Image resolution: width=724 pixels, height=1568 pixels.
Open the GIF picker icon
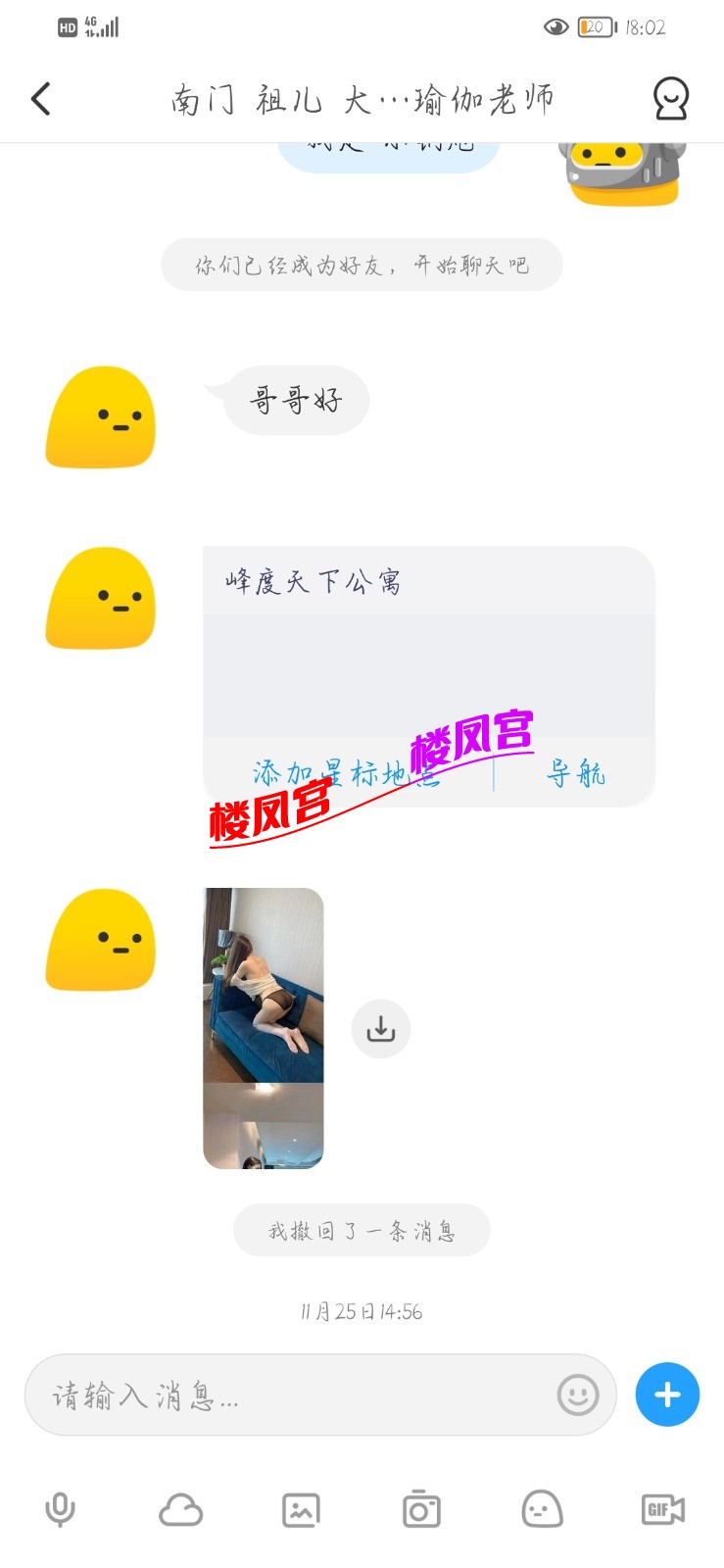pyautogui.click(x=661, y=1509)
